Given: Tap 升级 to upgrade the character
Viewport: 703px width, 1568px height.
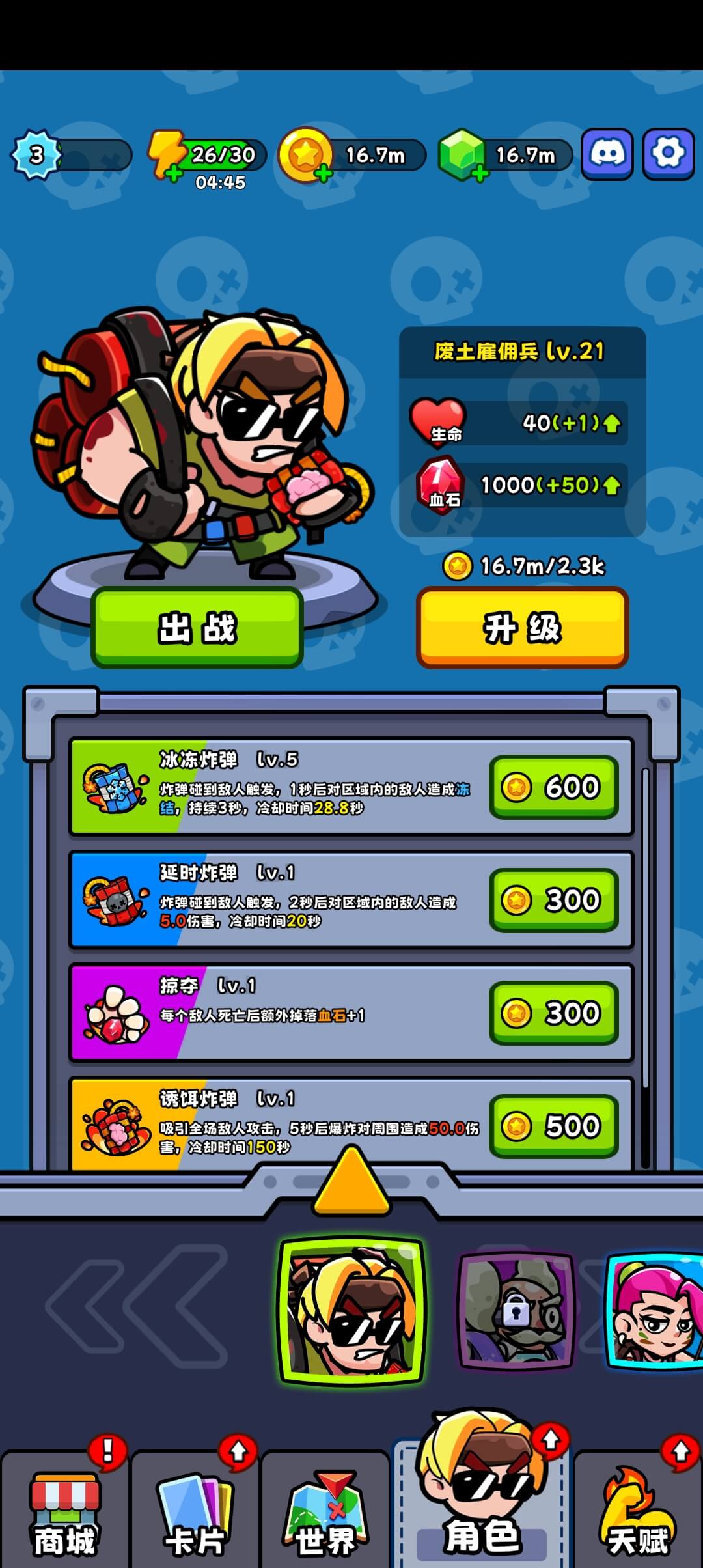Looking at the screenshot, I should coord(522,628).
